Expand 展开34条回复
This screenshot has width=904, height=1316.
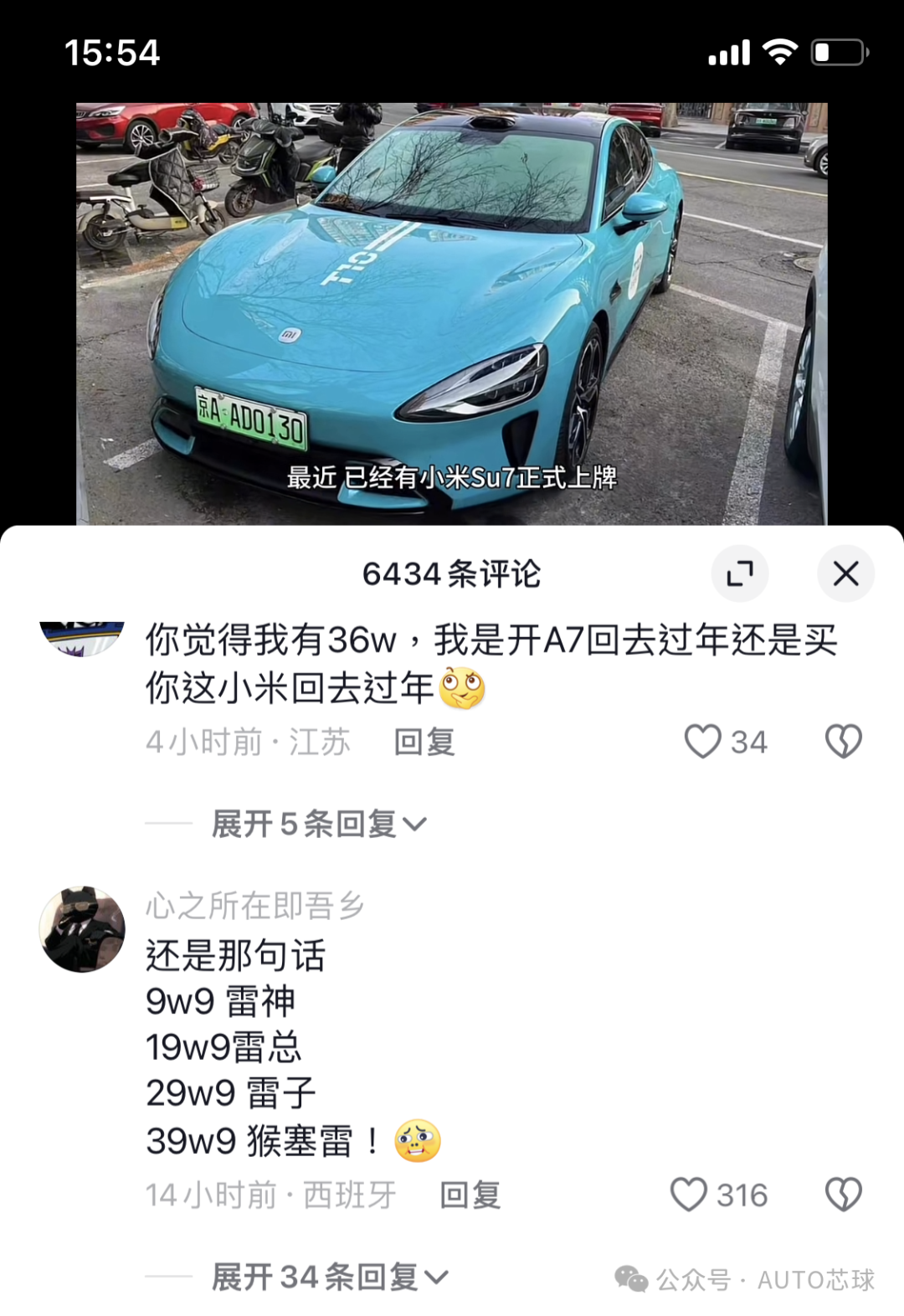coord(330,1277)
